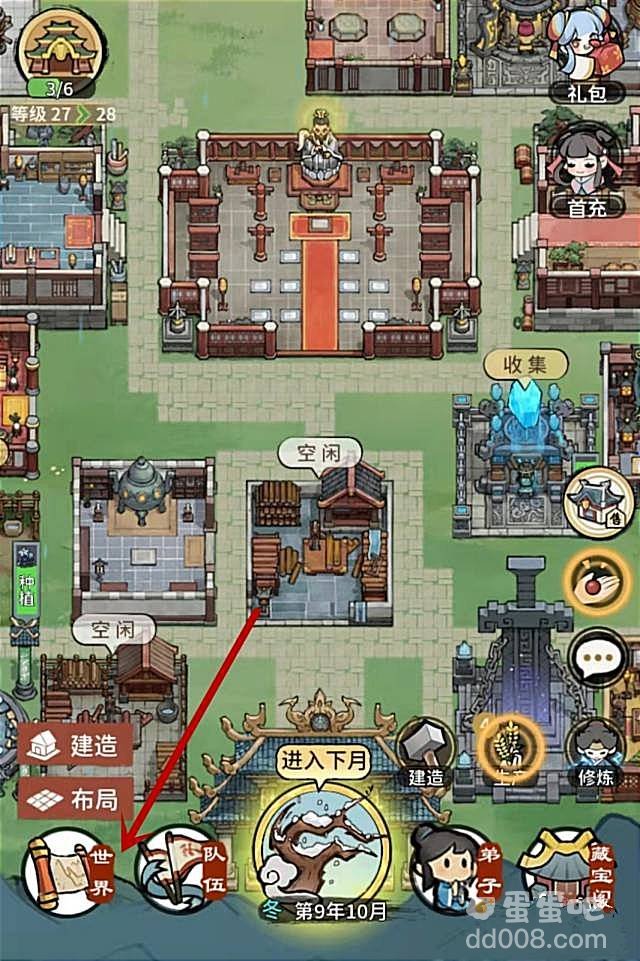Tap the palace icon showing 3/6
This screenshot has width=640, height=961.
pos(57,50)
